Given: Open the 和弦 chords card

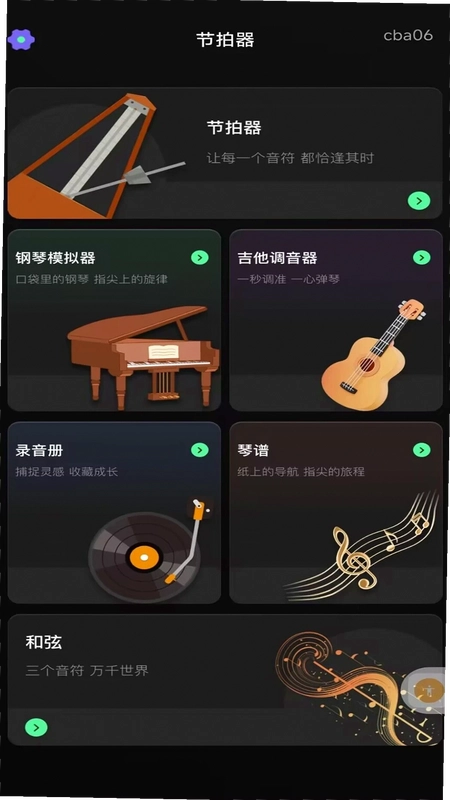Looking at the screenshot, I should (225, 680).
